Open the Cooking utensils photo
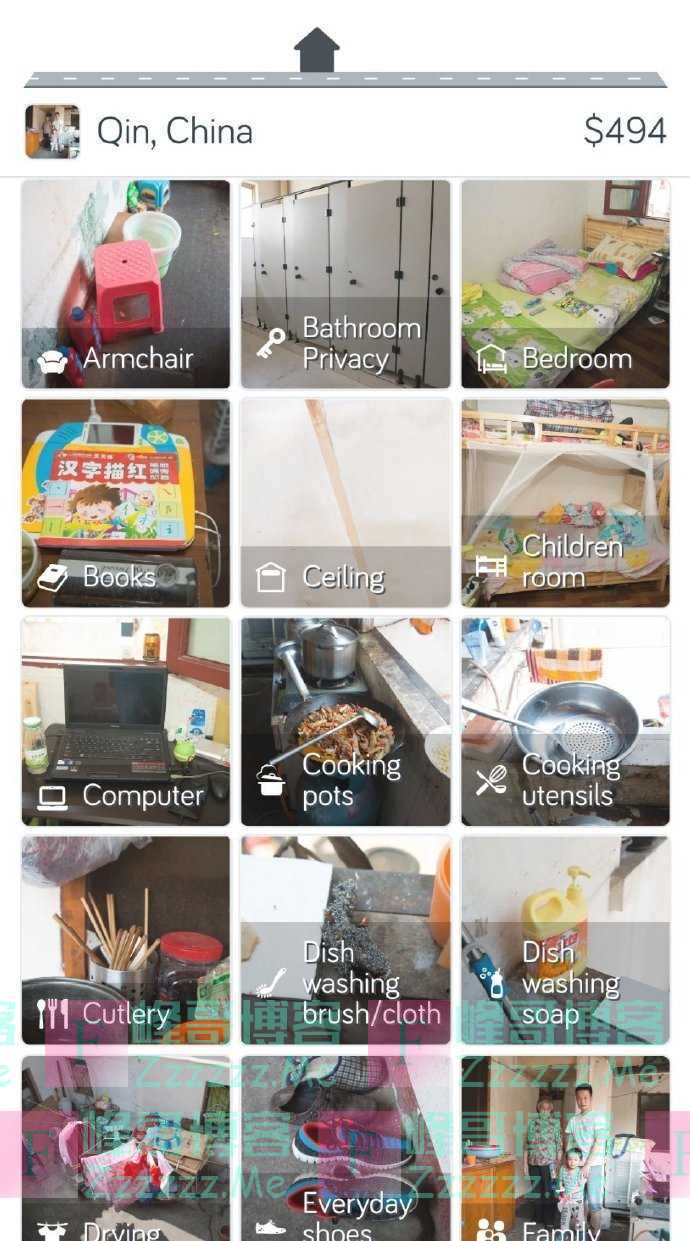This screenshot has width=690, height=1241. click(565, 721)
